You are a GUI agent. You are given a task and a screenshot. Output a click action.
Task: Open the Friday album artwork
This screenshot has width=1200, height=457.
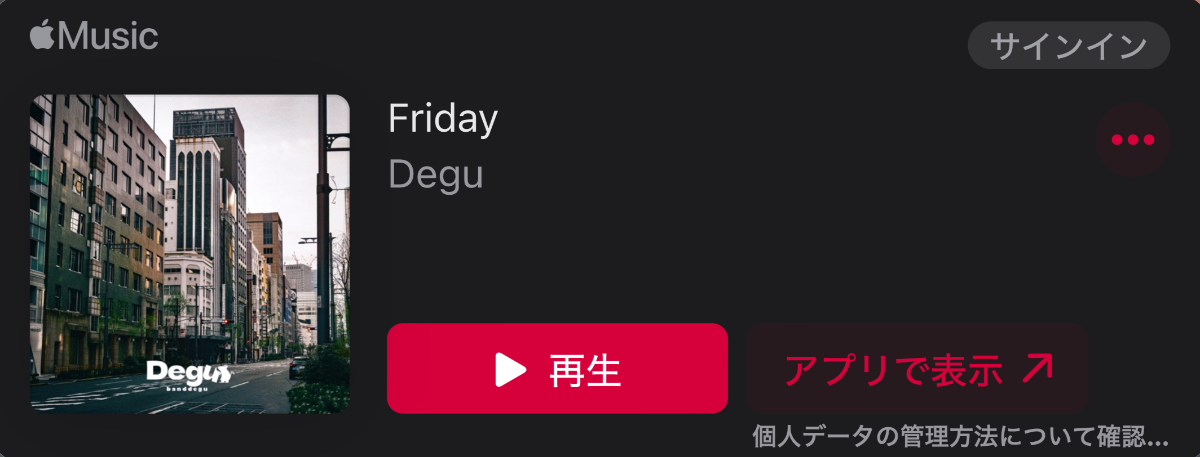(190, 253)
